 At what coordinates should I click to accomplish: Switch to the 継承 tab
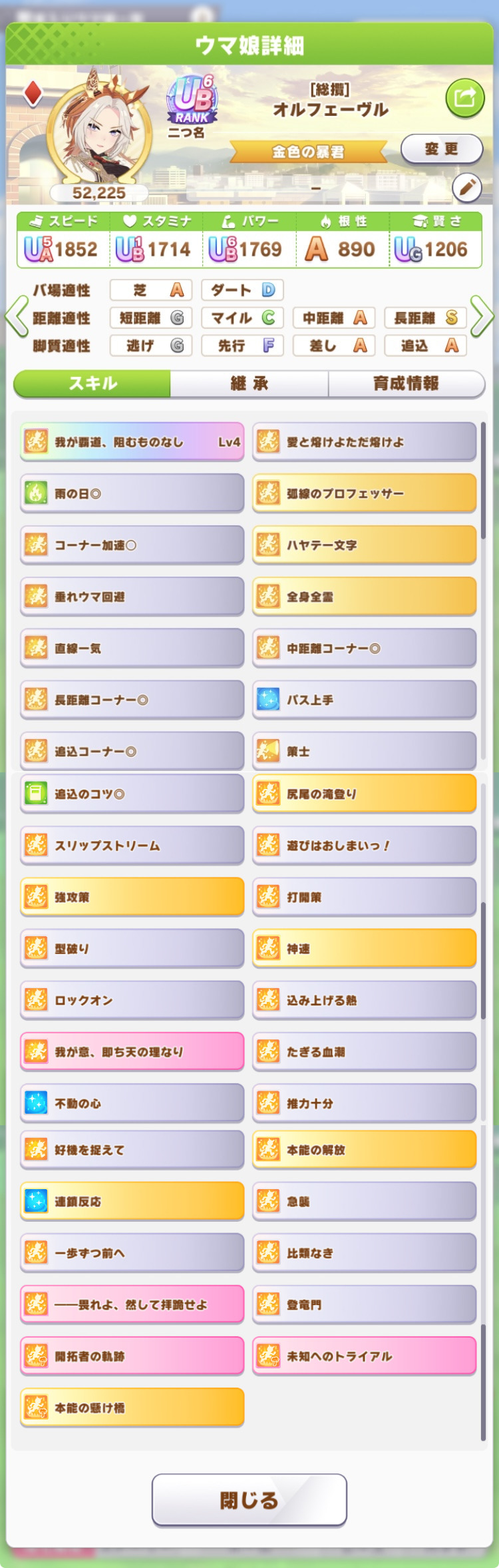click(249, 384)
